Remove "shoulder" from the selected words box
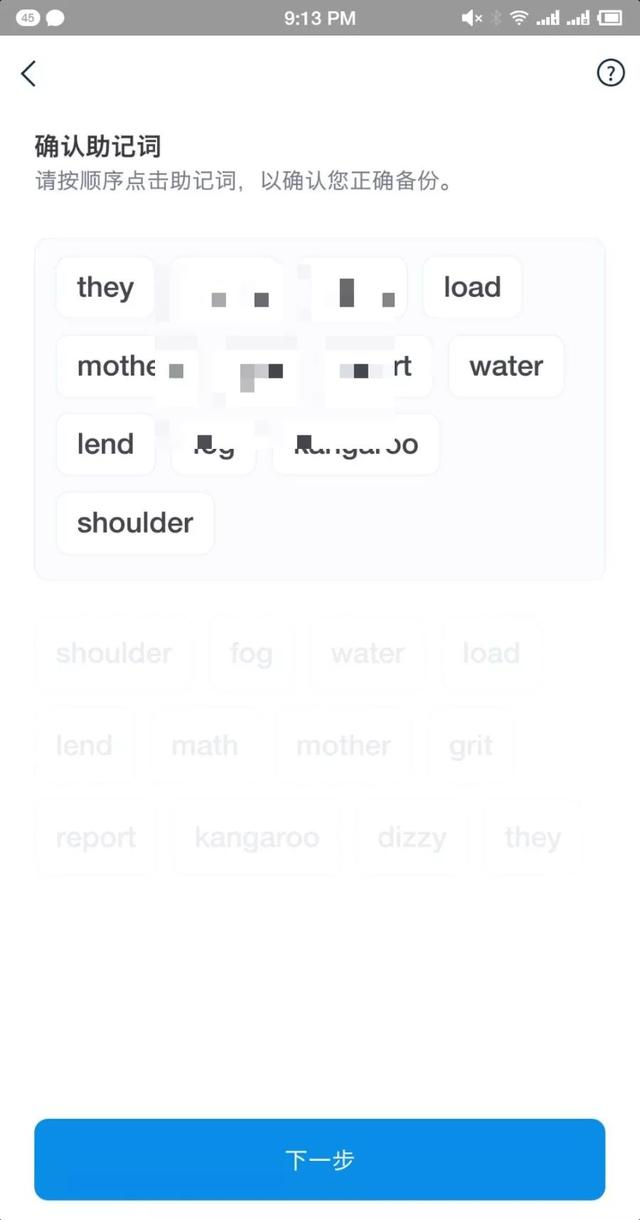Screen dimensions: 640x1220 pos(135,523)
